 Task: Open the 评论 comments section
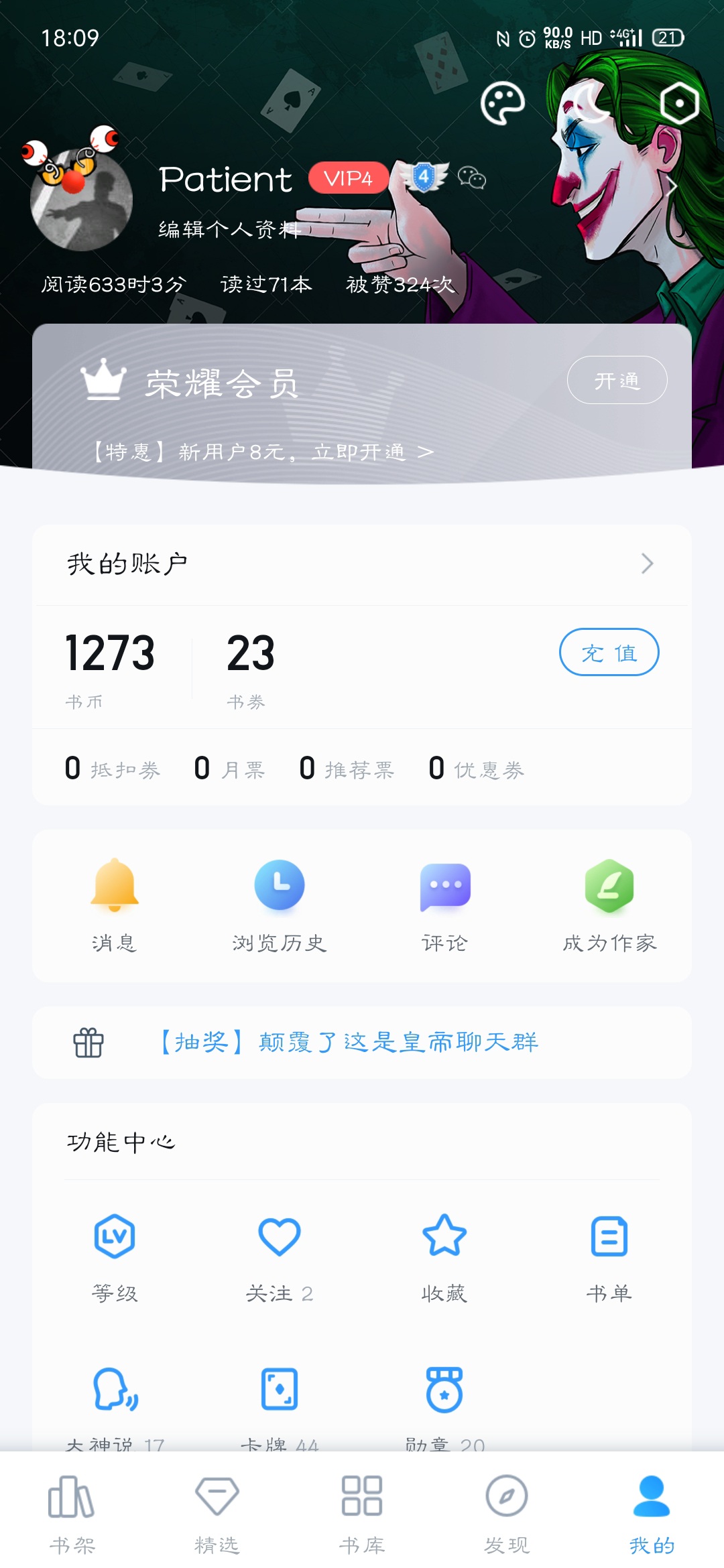[444, 905]
